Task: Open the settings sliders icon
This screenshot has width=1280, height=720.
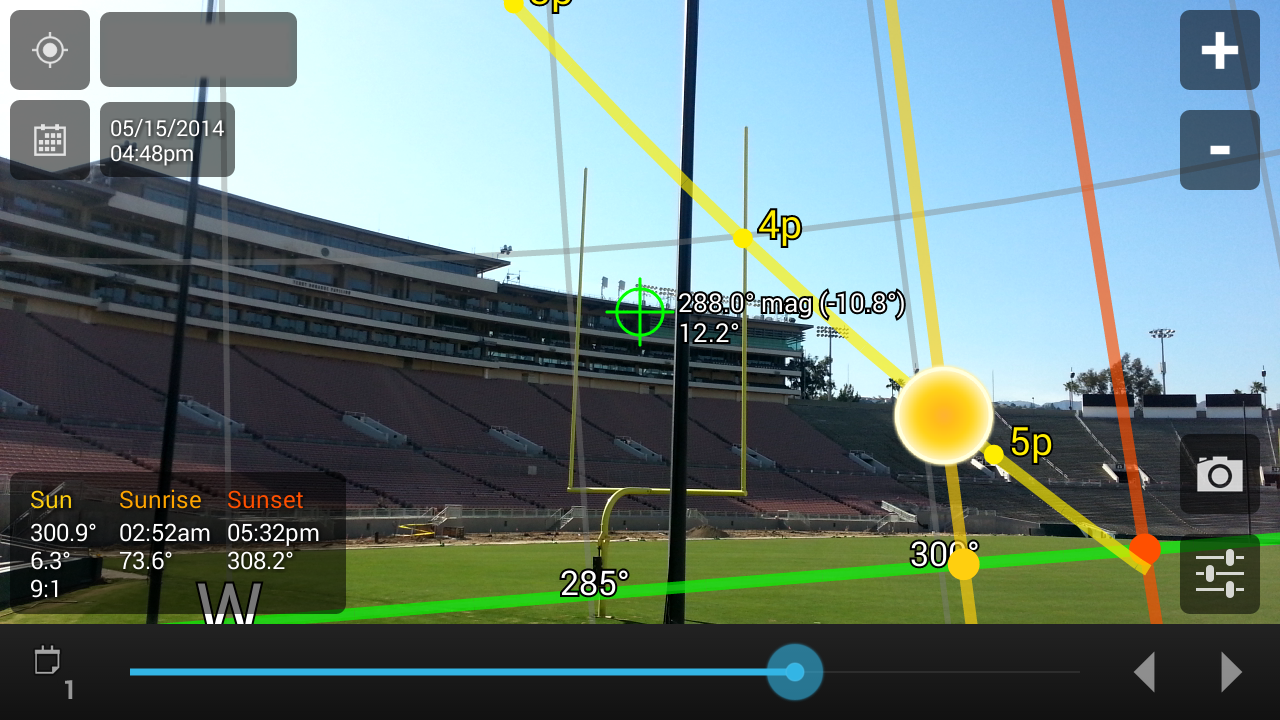Action: coord(1219,574)
